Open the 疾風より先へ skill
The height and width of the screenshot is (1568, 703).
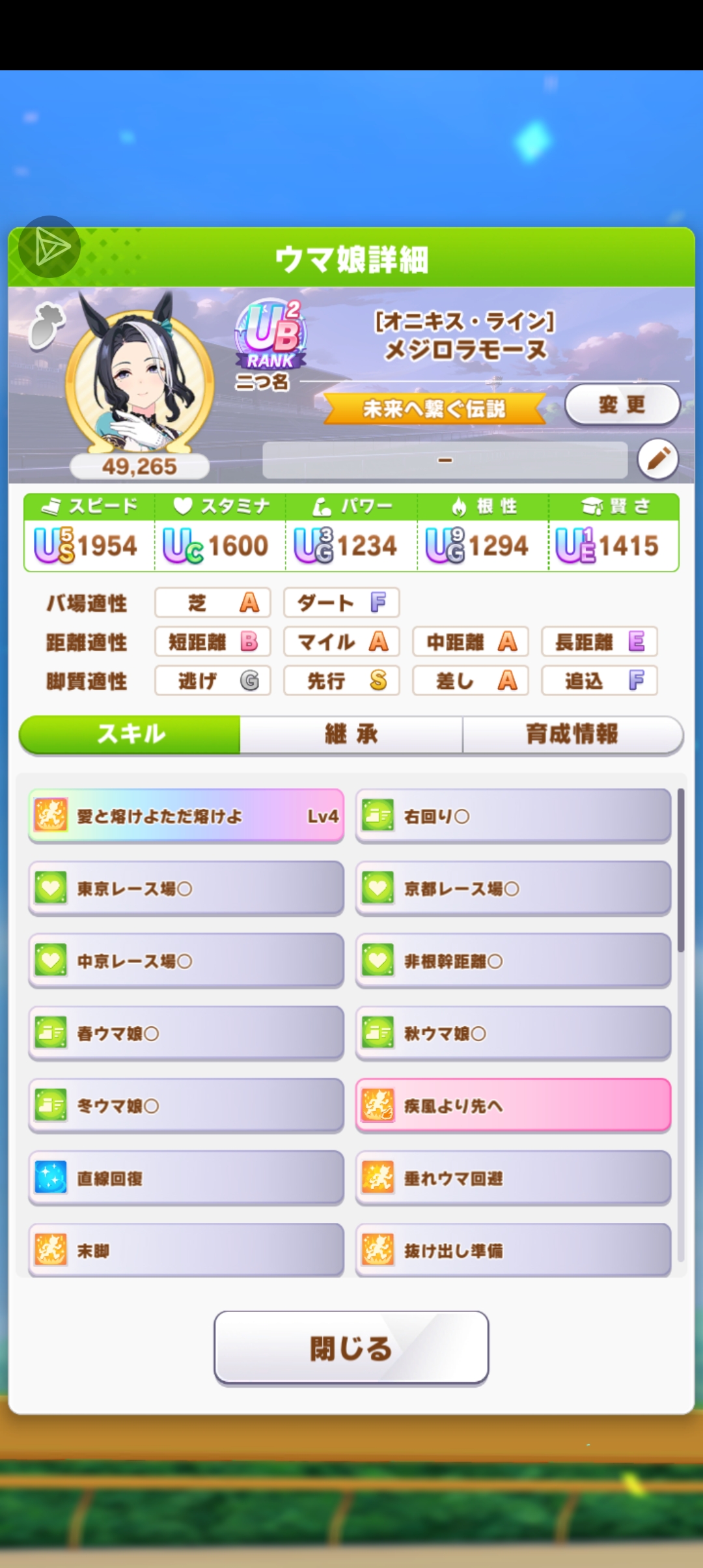click(x=513, y=1106)
